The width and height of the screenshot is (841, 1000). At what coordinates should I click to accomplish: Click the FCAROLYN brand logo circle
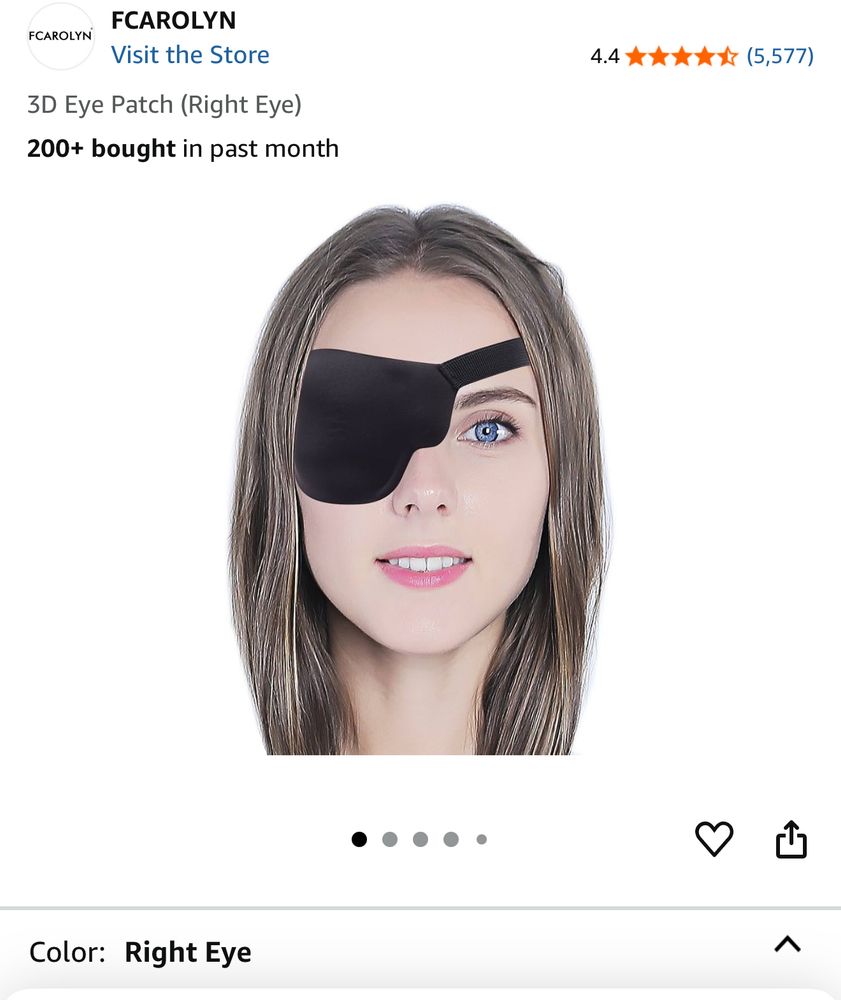[61, 35]
